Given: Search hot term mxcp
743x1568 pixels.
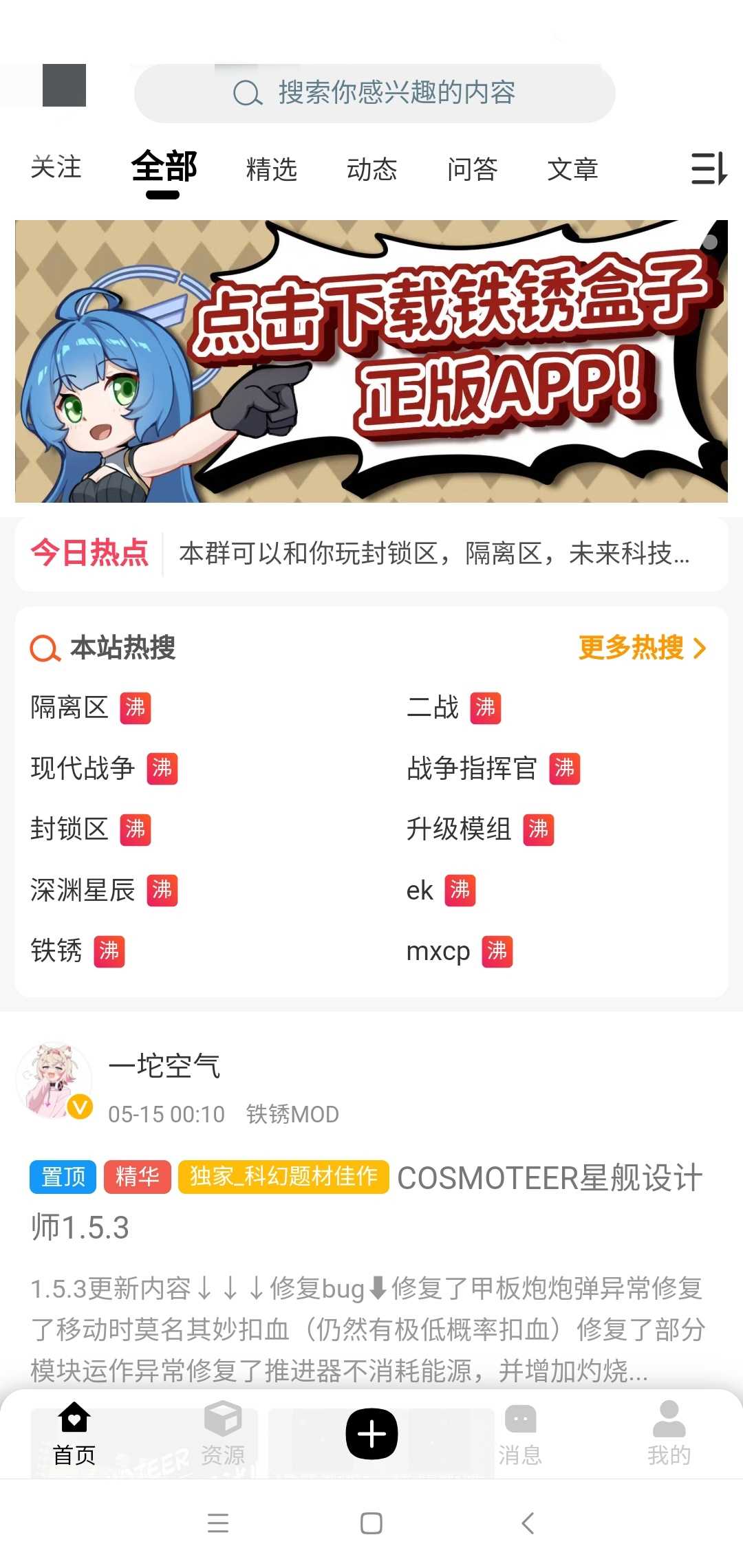Looking at the screenshot, I should (x=438, y=952).
